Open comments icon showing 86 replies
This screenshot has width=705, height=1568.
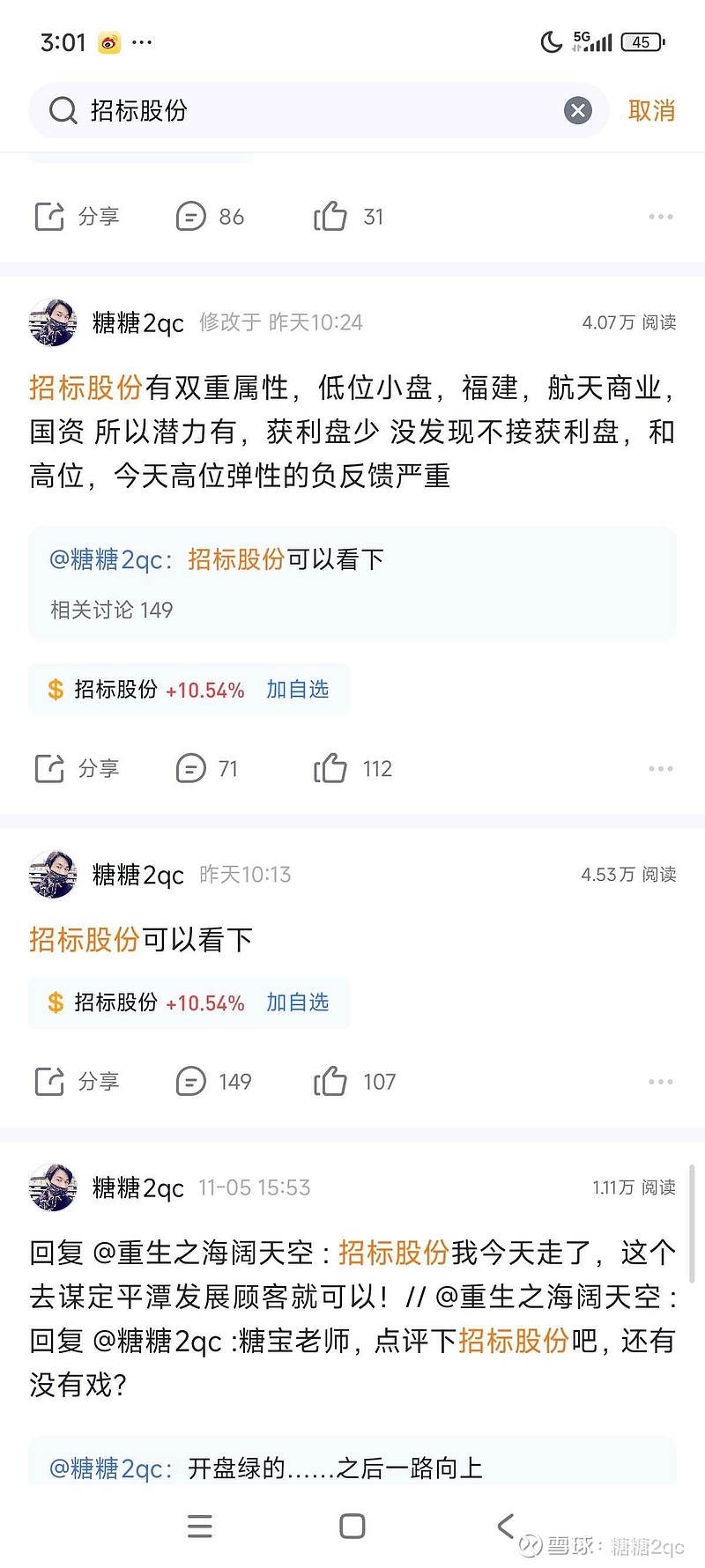[x=192, y=215]
